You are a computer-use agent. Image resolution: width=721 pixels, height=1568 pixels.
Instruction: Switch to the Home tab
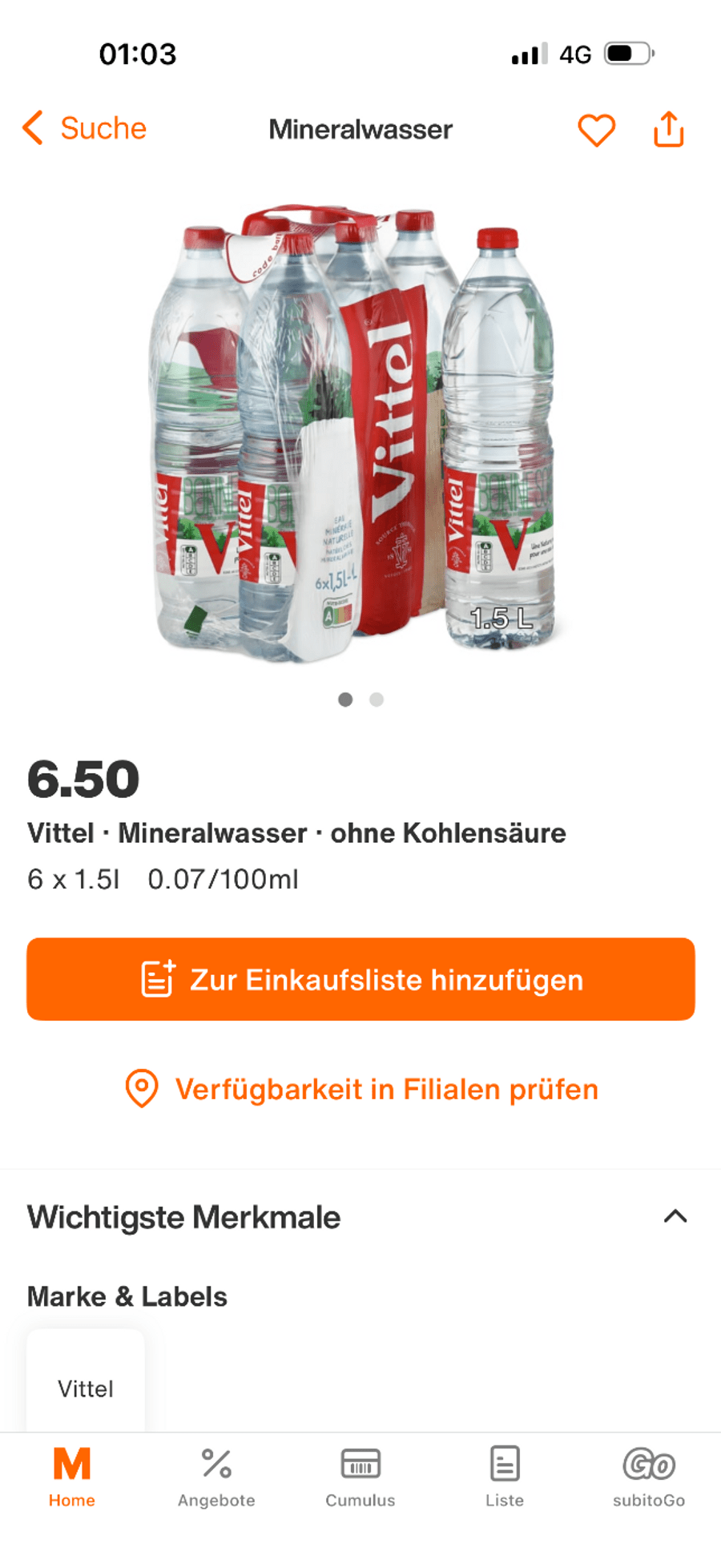click(72, 1477)
